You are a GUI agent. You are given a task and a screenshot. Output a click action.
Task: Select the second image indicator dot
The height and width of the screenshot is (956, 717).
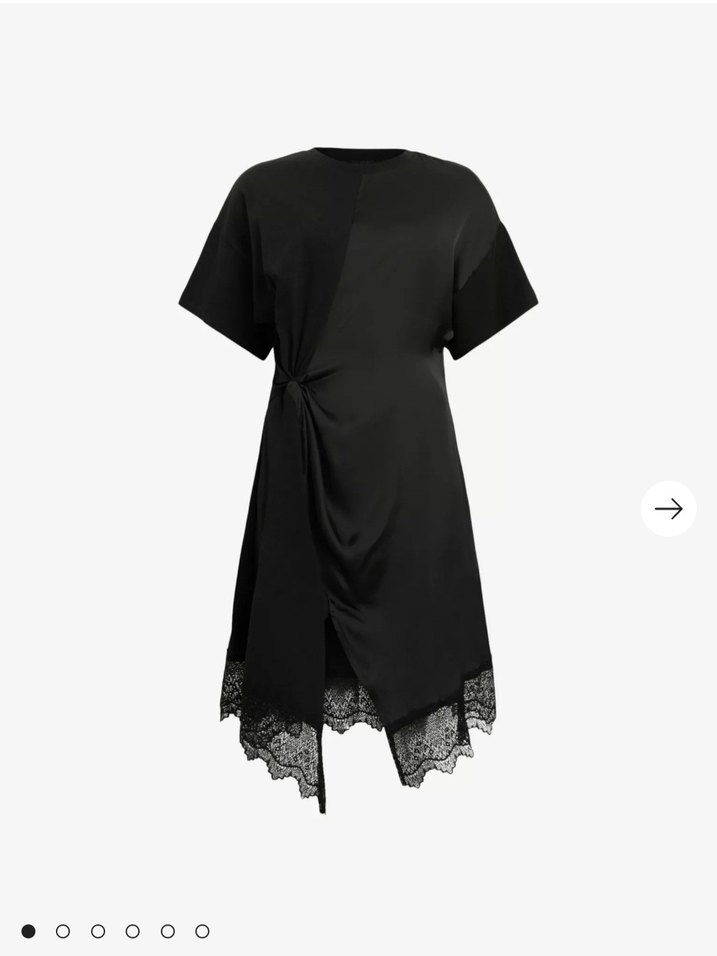click(x=63, y=931)
